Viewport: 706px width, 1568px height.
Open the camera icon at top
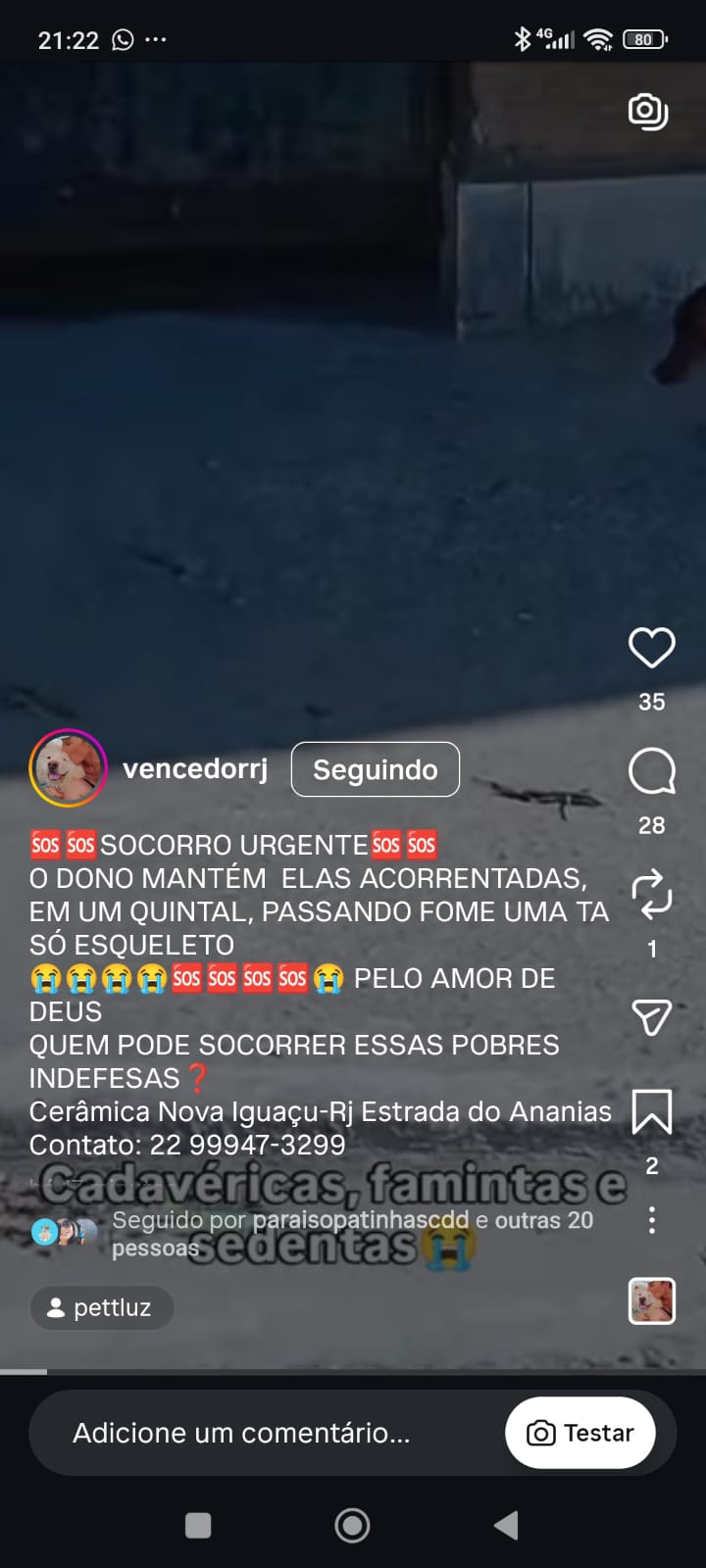[x=647, y=111]
